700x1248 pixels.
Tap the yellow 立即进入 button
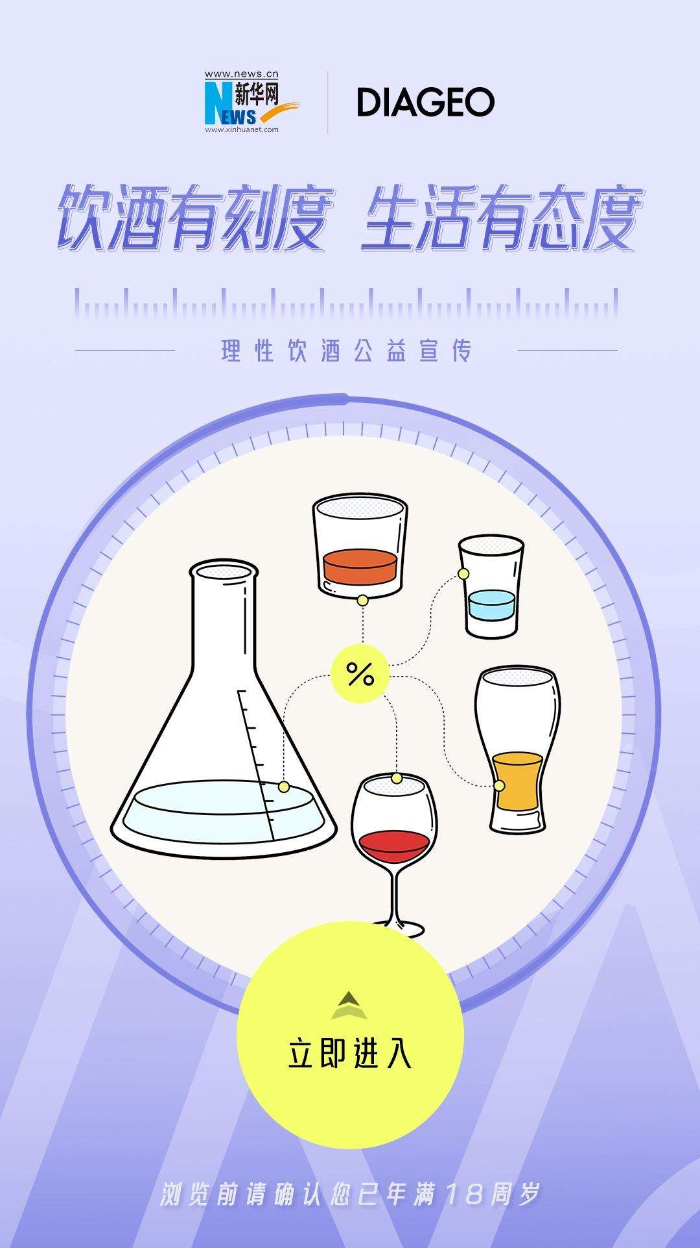[x=350, y=1035]
